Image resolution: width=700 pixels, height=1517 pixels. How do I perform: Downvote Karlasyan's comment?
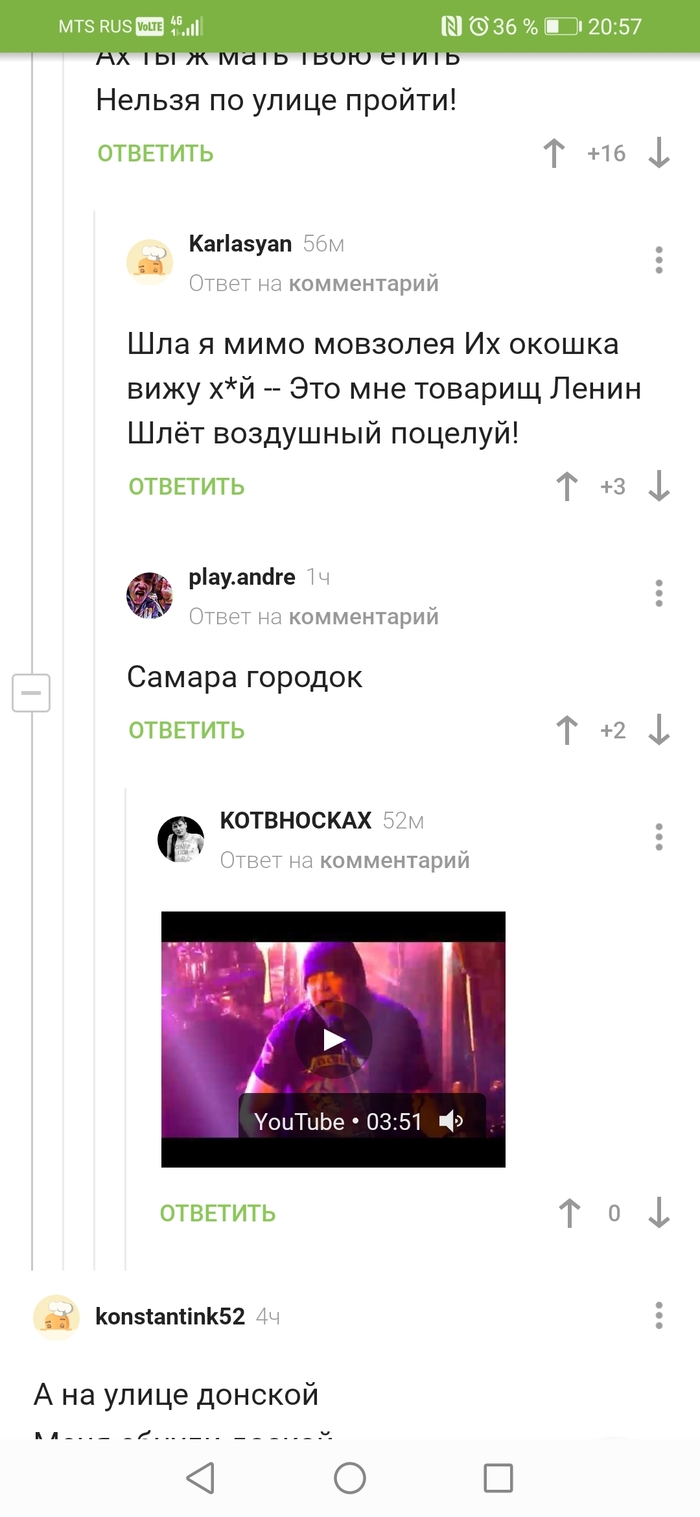pyautogui.click(x=658, y=487)
